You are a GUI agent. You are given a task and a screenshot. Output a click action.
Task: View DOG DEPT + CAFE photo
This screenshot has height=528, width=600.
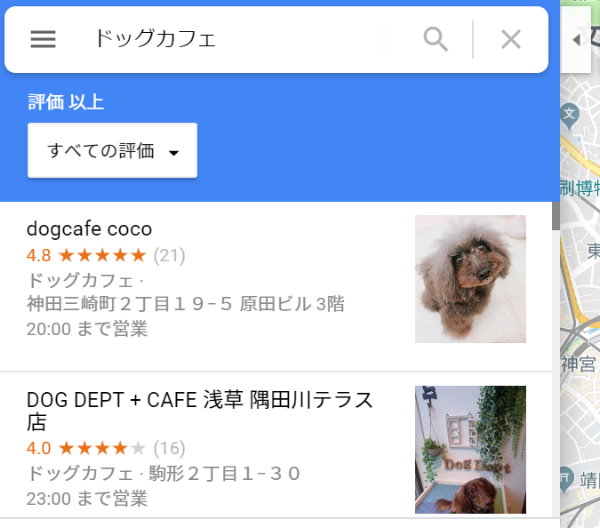(470, 449)
